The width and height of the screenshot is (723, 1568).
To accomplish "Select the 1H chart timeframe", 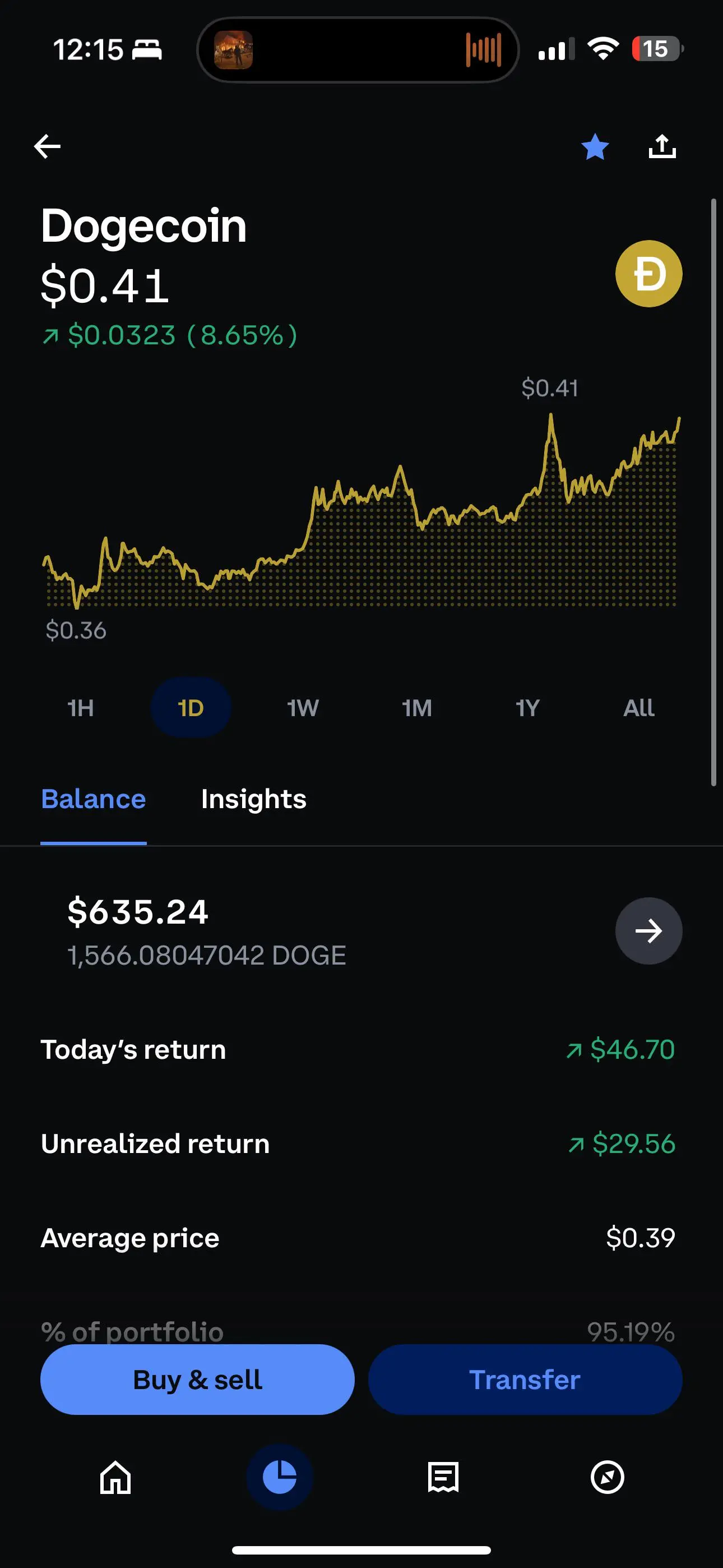I will [x=80, y=707].
